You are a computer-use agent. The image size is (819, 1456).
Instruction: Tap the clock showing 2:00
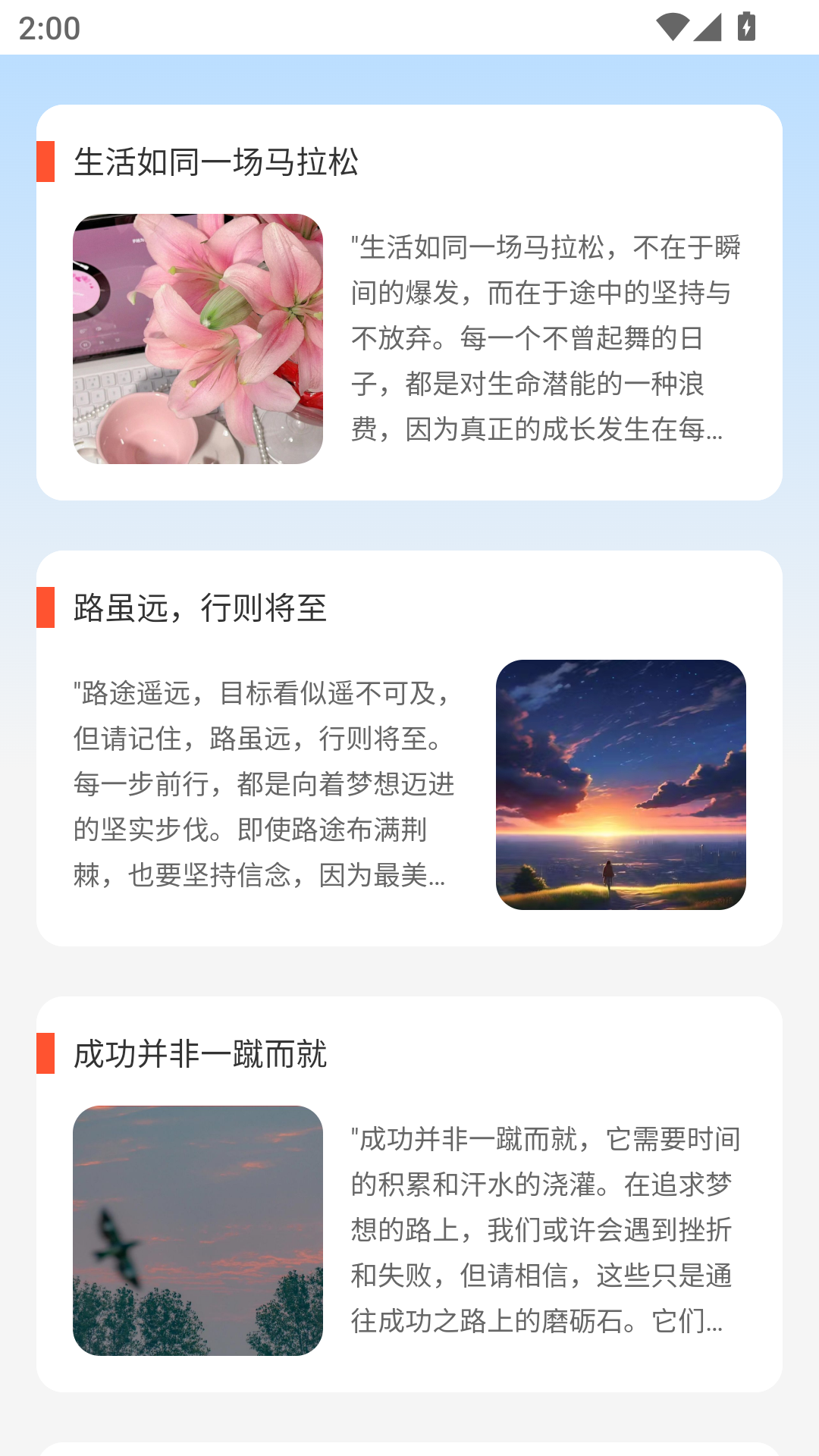pos(48,28)
